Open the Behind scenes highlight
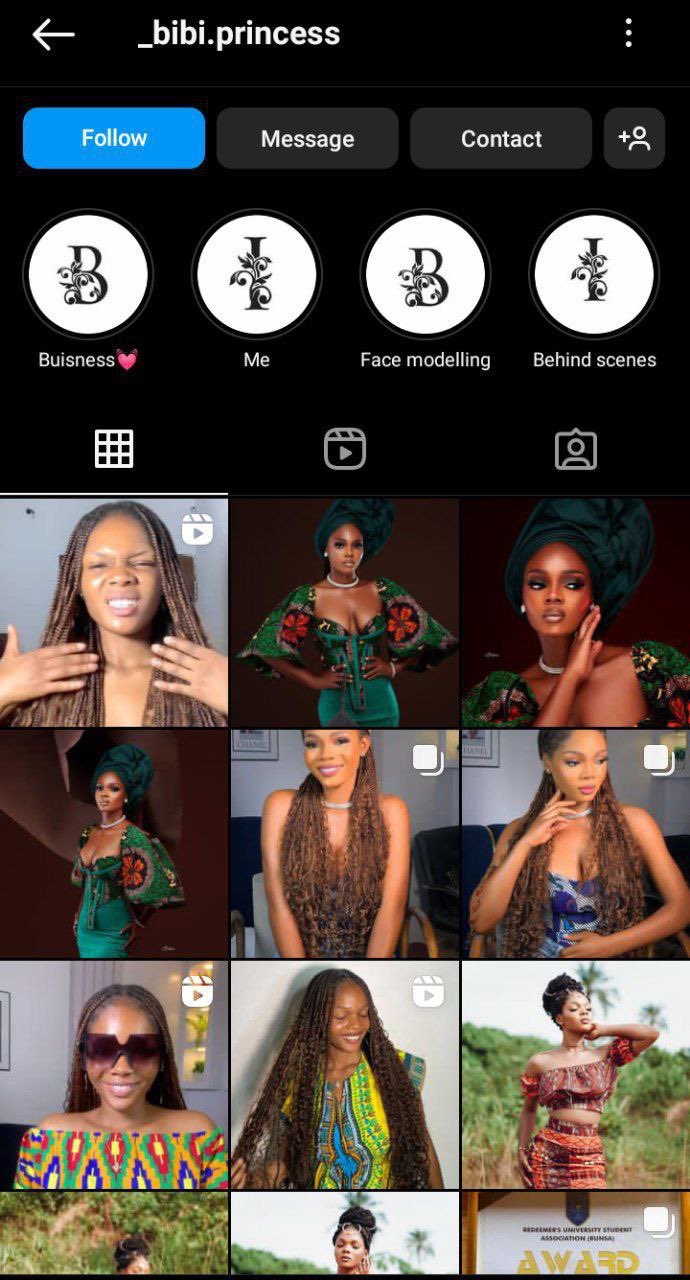This screenshot has width=690, height=1280. [594, 275]
